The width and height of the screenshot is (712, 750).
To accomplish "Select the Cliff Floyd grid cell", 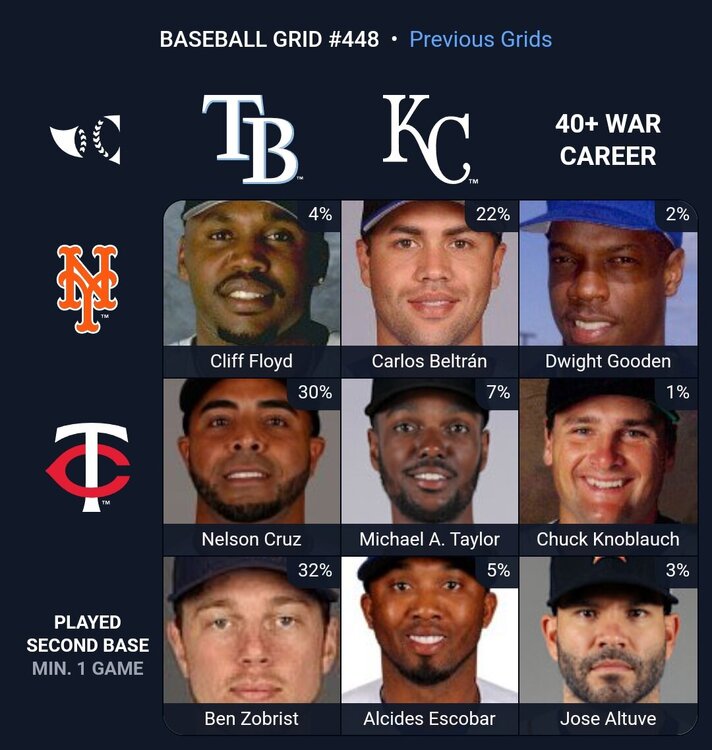I will coord(252,288).
